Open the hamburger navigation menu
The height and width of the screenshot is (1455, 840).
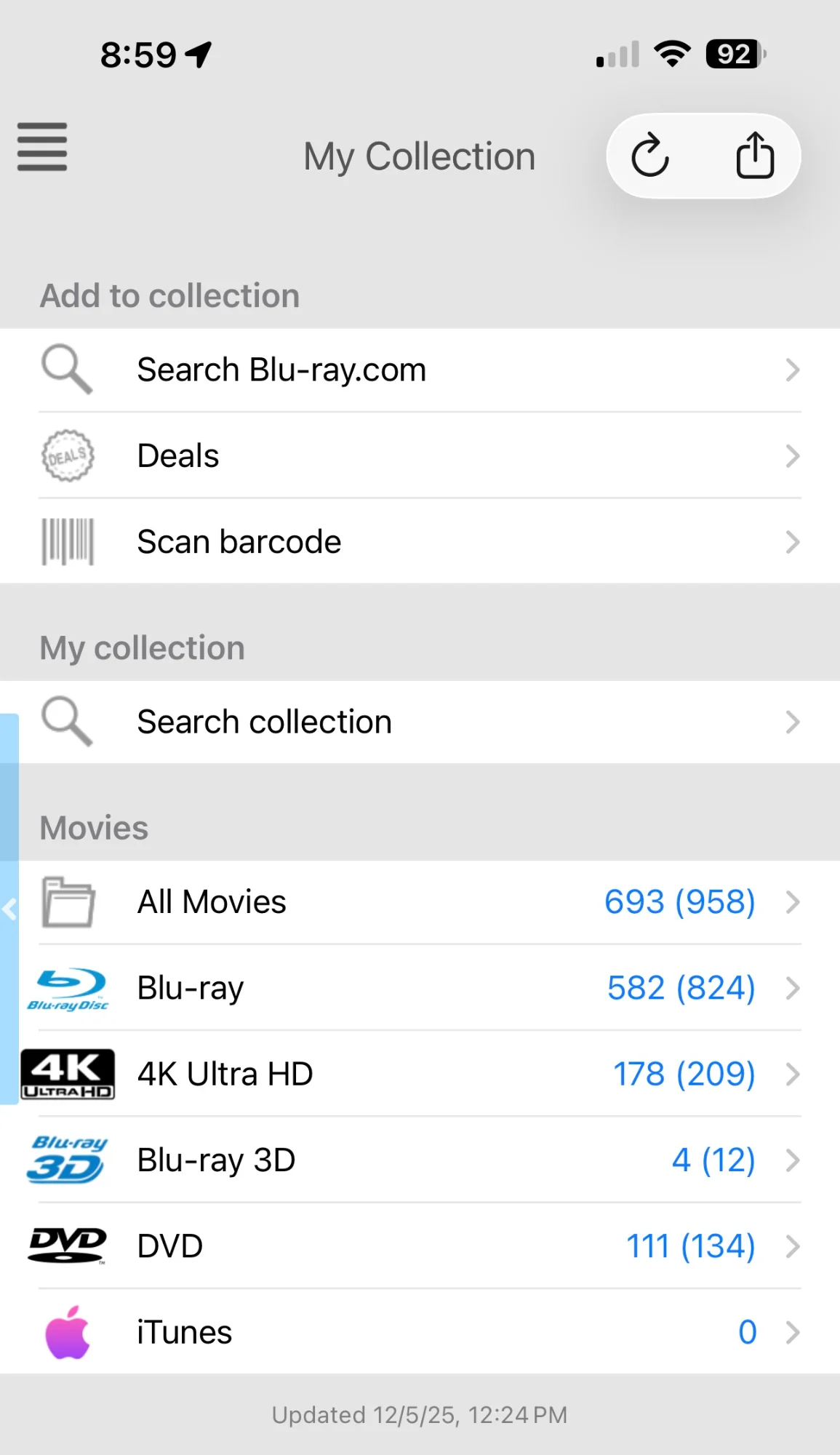click(x=41, y=148)
